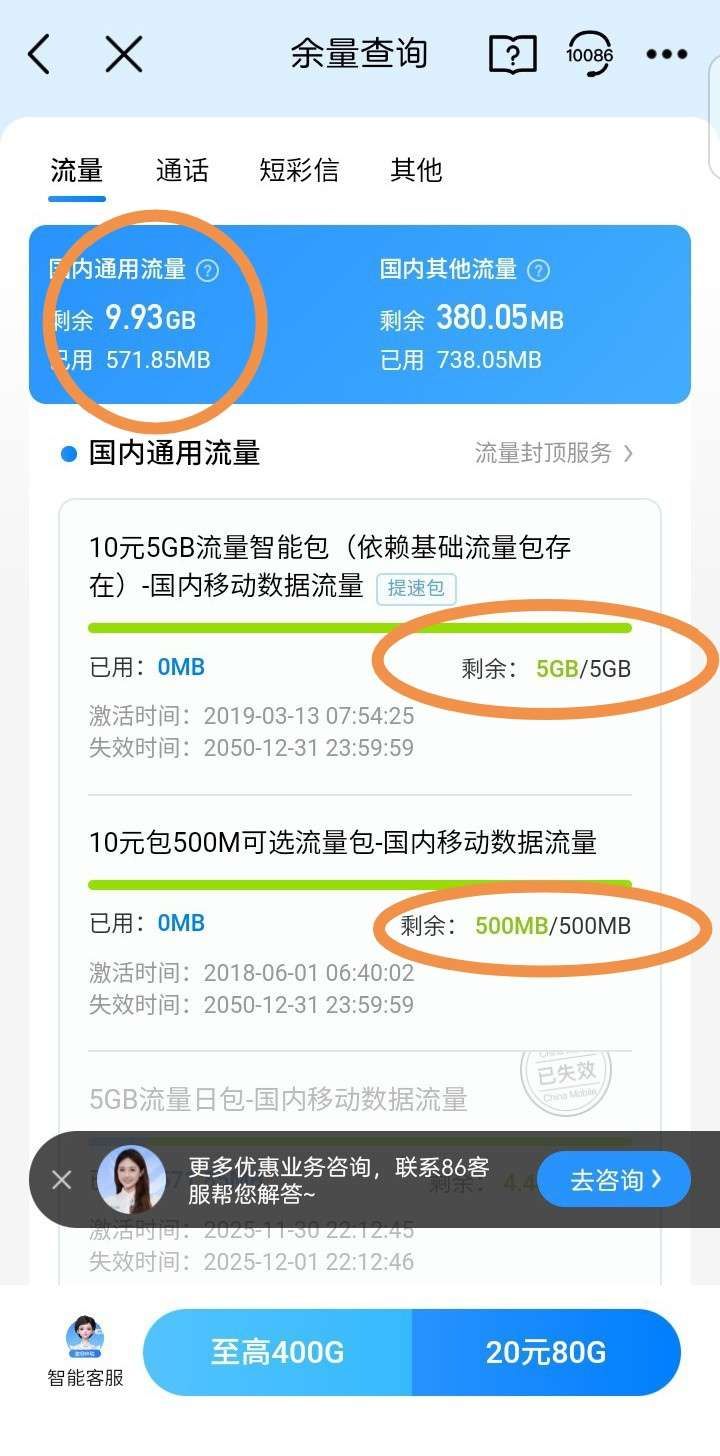Screen dimensions: 720x1456
Task: Open 流量封顶服务 link
Action: coord(553,453)
